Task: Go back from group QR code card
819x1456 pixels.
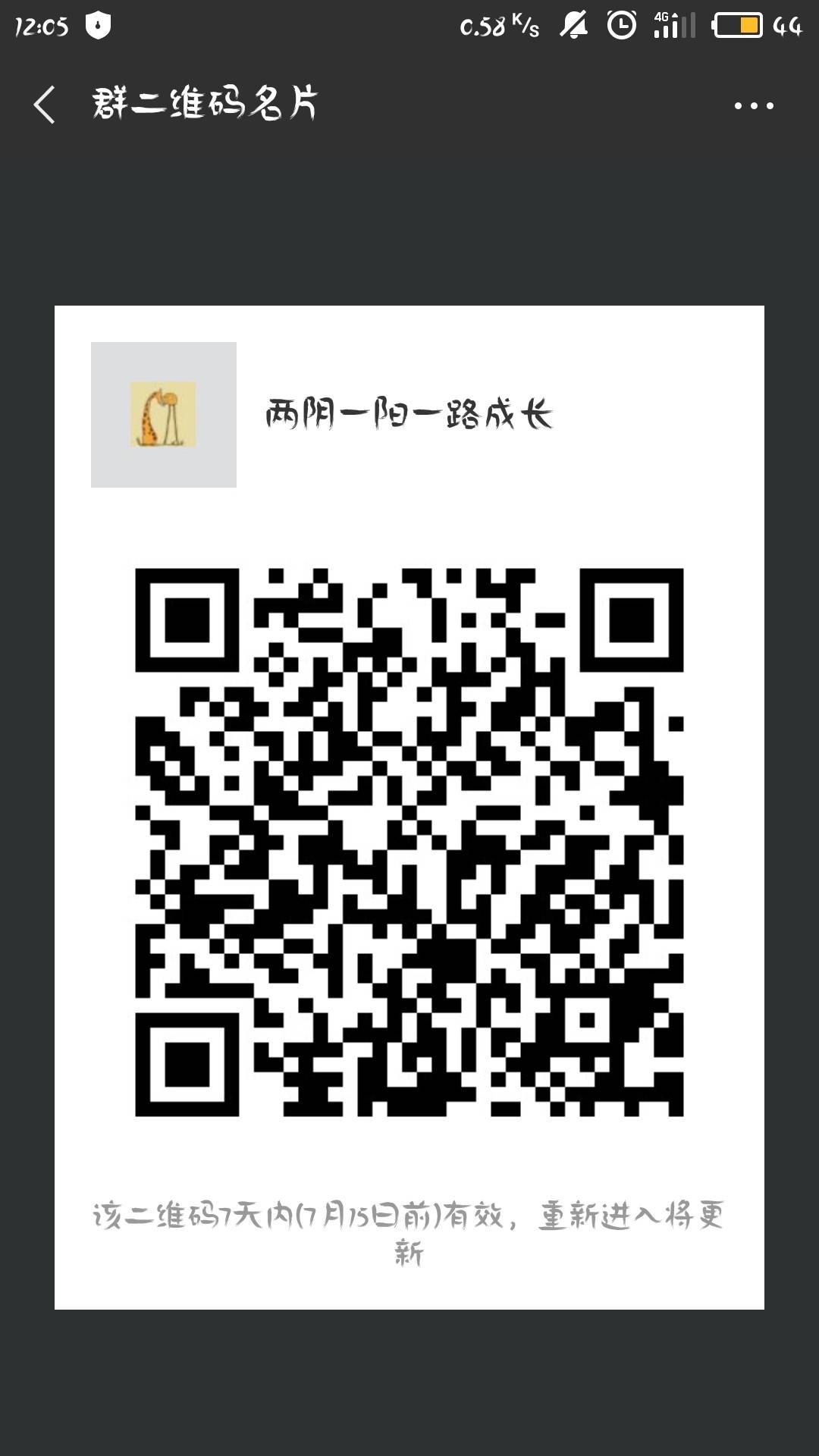Action: point(45,105)
